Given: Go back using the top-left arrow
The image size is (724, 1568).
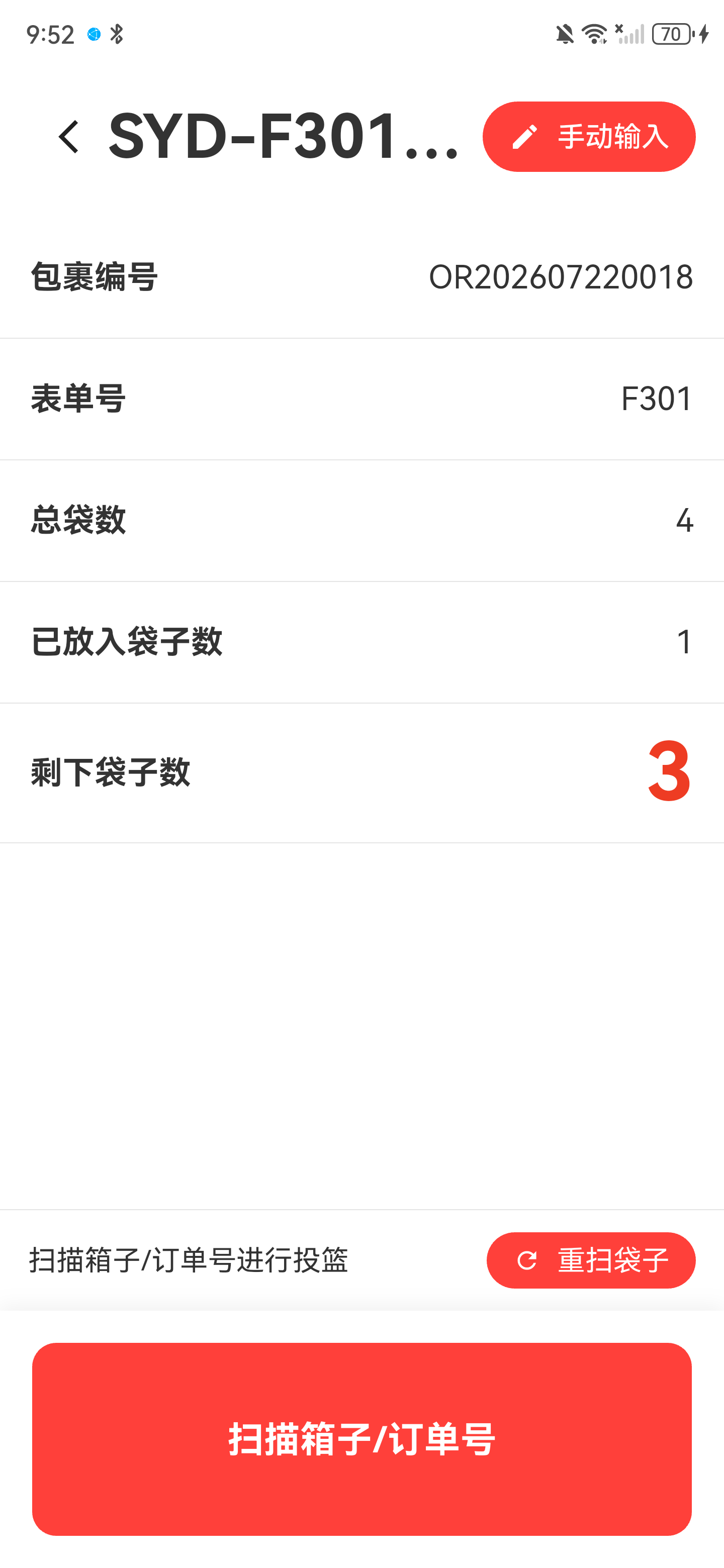Looking at the screenshot, I should pyautogui.click(x=69, y=136).
